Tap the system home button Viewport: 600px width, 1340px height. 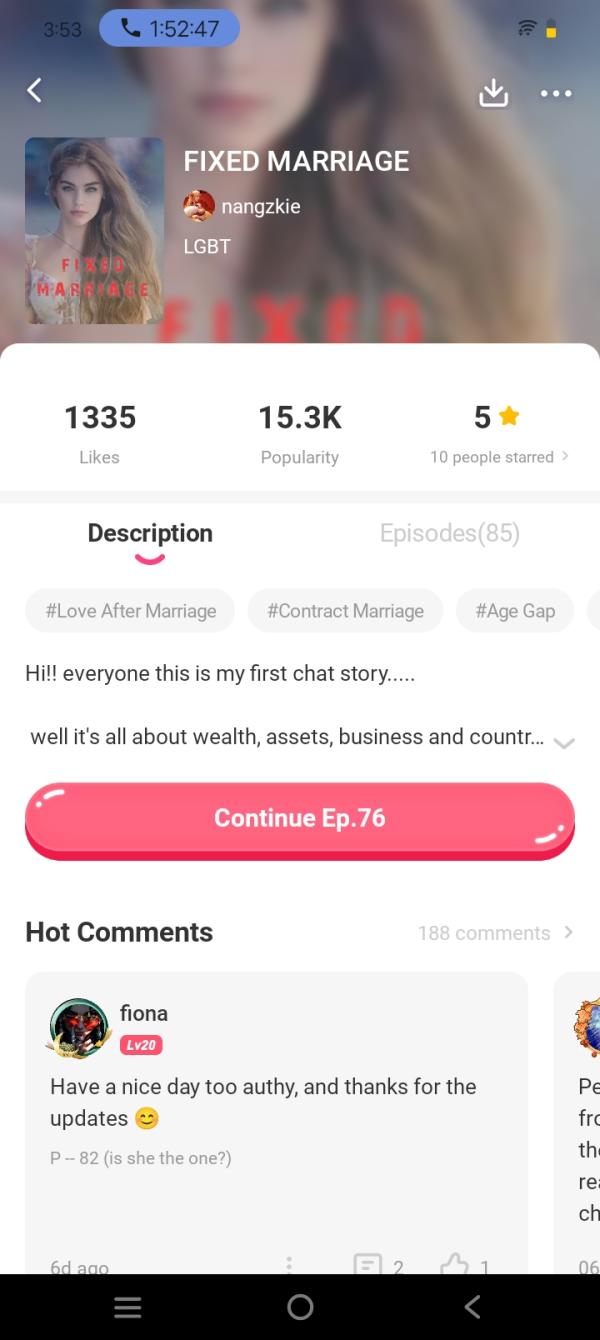pyautogui.click(x=300, y=1306)
